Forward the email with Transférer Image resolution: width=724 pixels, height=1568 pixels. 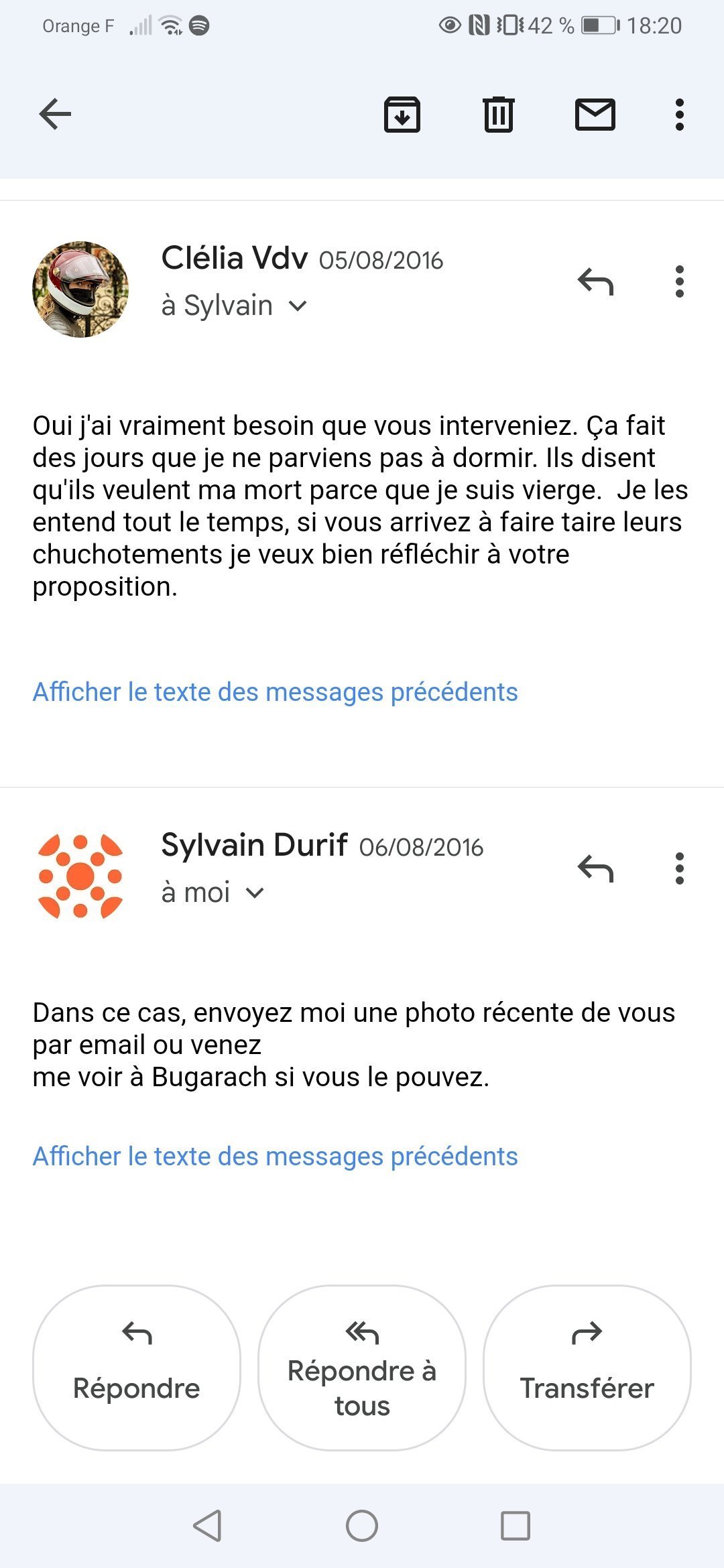tap(587, 1368)
